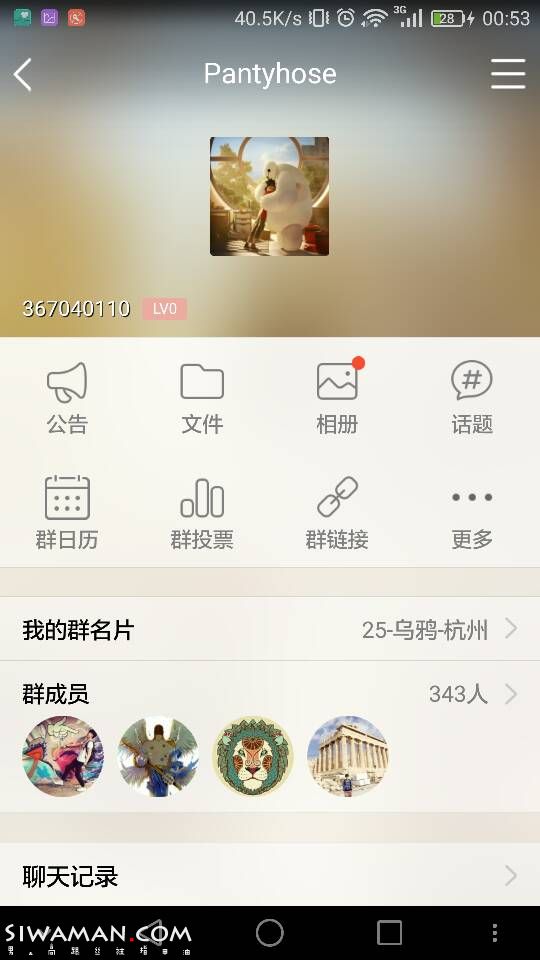Open 文件 group files
This screenshot has height=960, width=540.
coord(202,398)
